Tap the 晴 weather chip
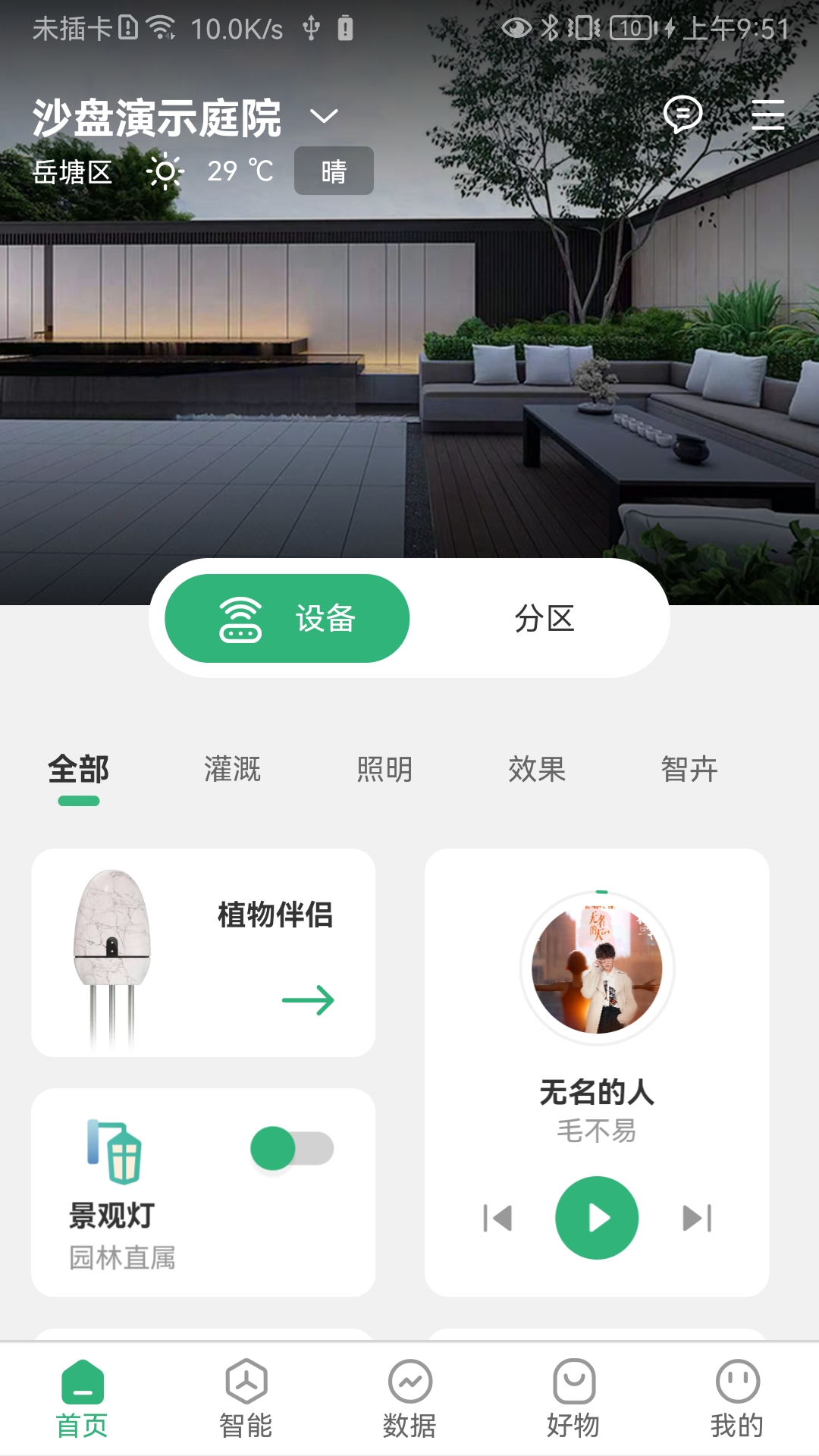 (334, 171)
